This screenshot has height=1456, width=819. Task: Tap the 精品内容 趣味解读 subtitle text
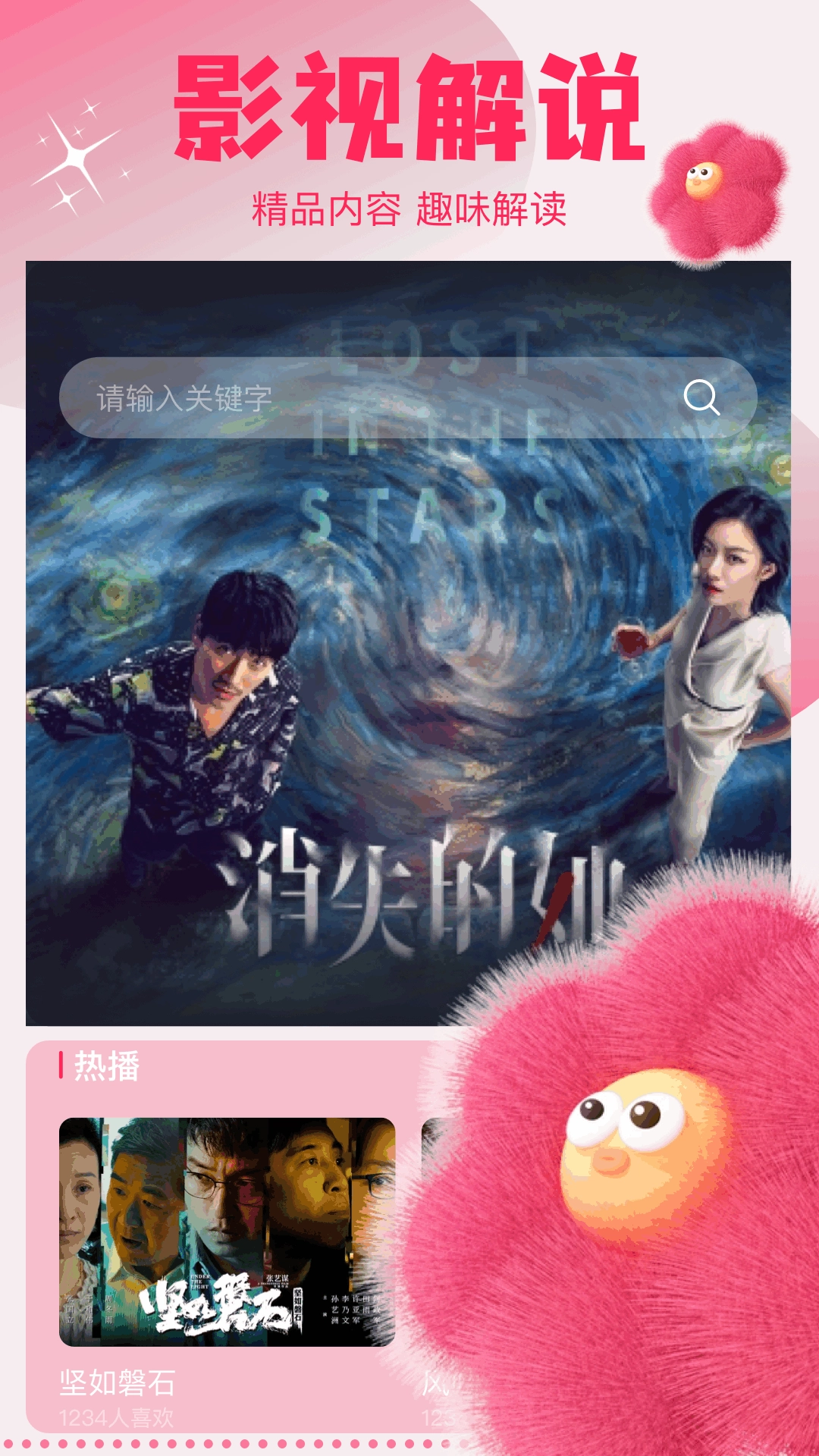coord(409,205)
